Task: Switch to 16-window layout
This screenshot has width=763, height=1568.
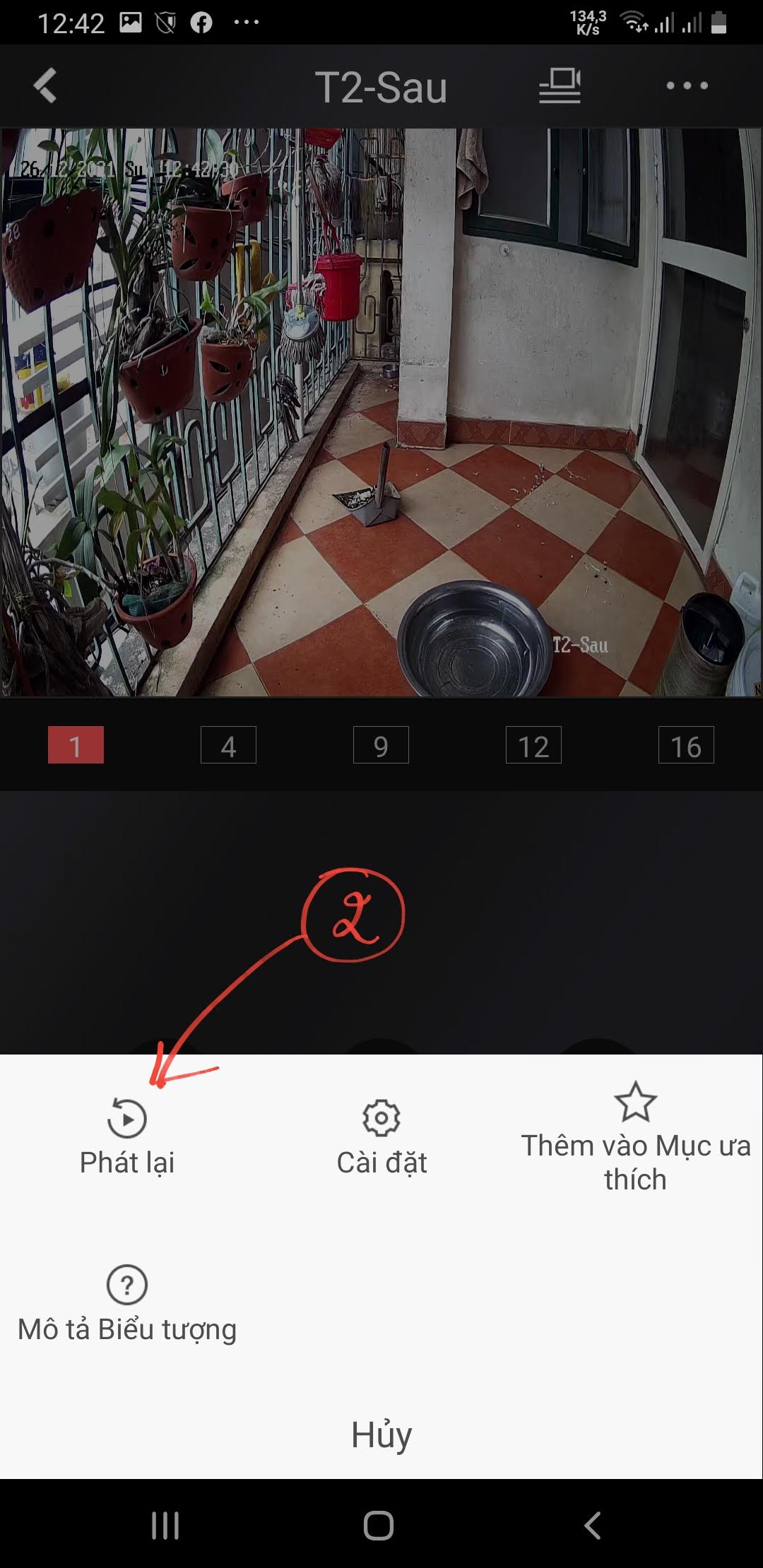Action: 686,745
